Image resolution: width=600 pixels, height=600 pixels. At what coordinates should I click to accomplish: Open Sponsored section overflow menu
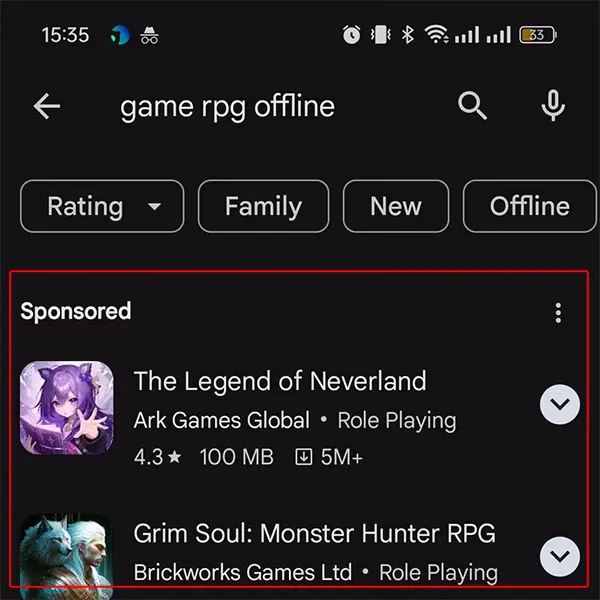[x=558, y=312]
